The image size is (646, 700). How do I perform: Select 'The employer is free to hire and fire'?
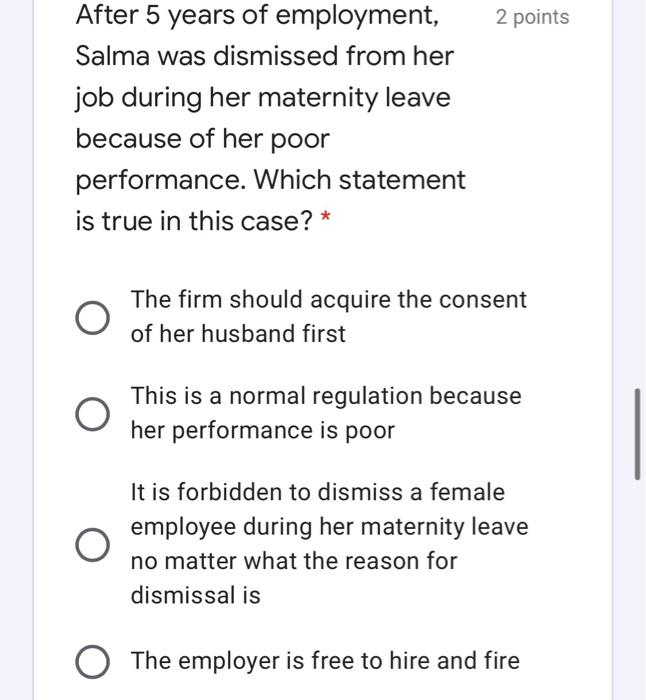[92, 661]
